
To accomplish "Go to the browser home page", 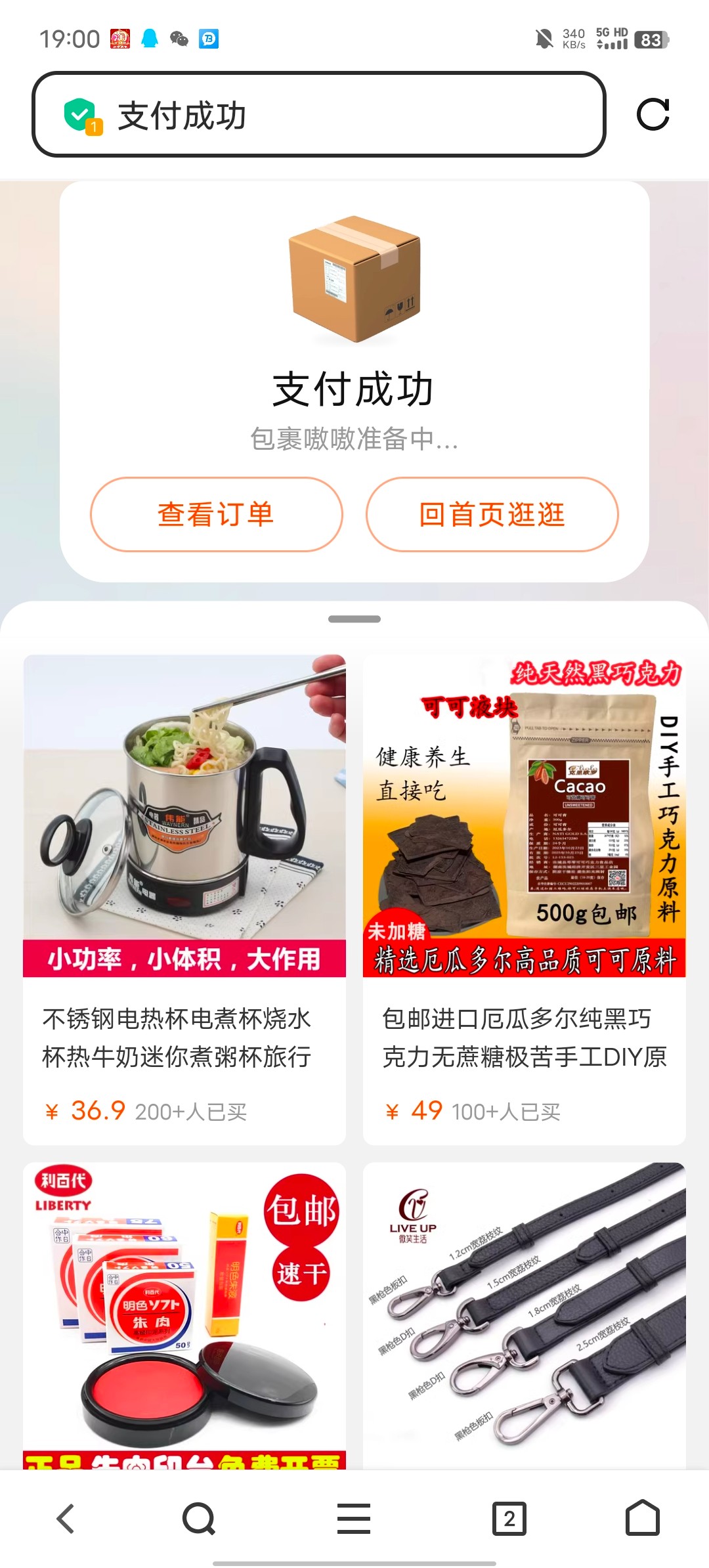I will (642, 1518).
